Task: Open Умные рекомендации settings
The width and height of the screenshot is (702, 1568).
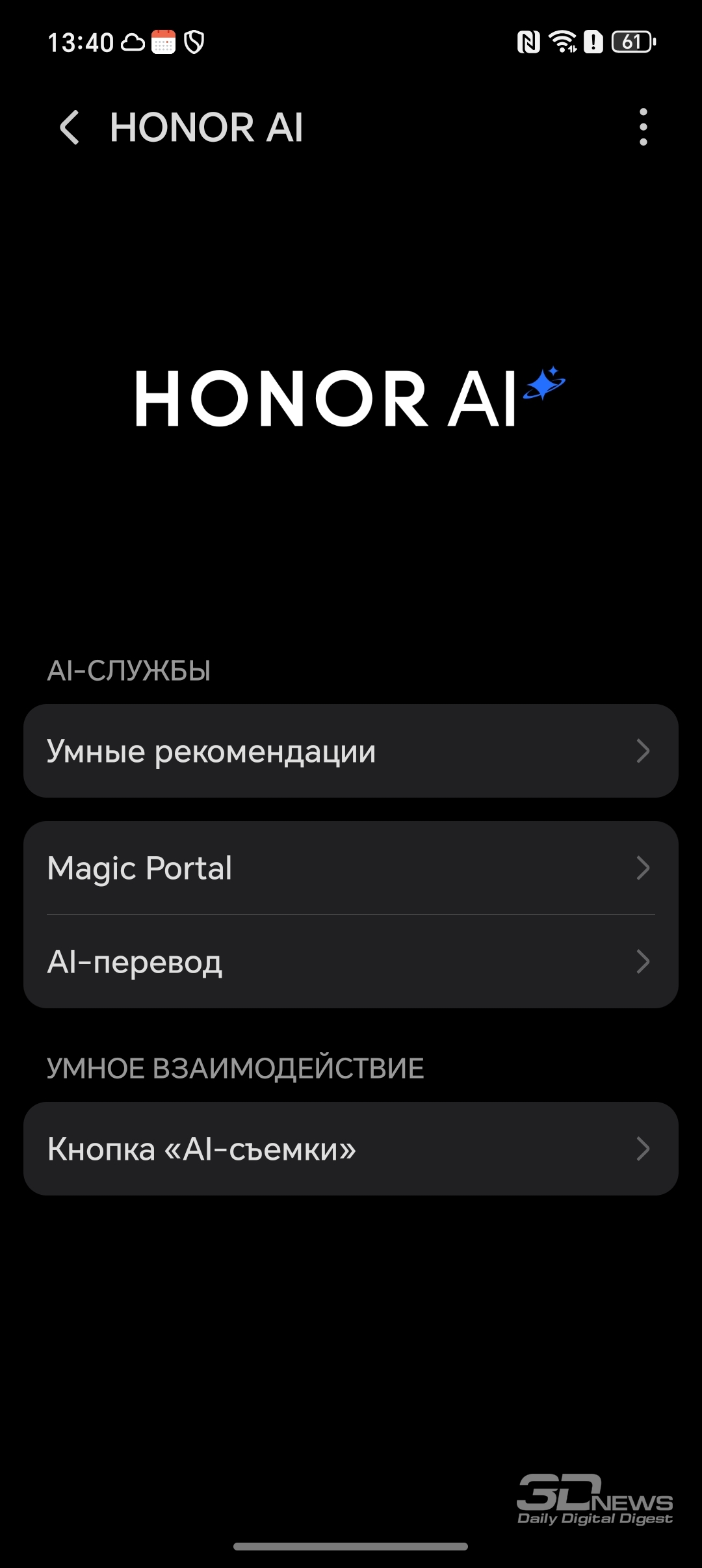Action: pos(351,751)
